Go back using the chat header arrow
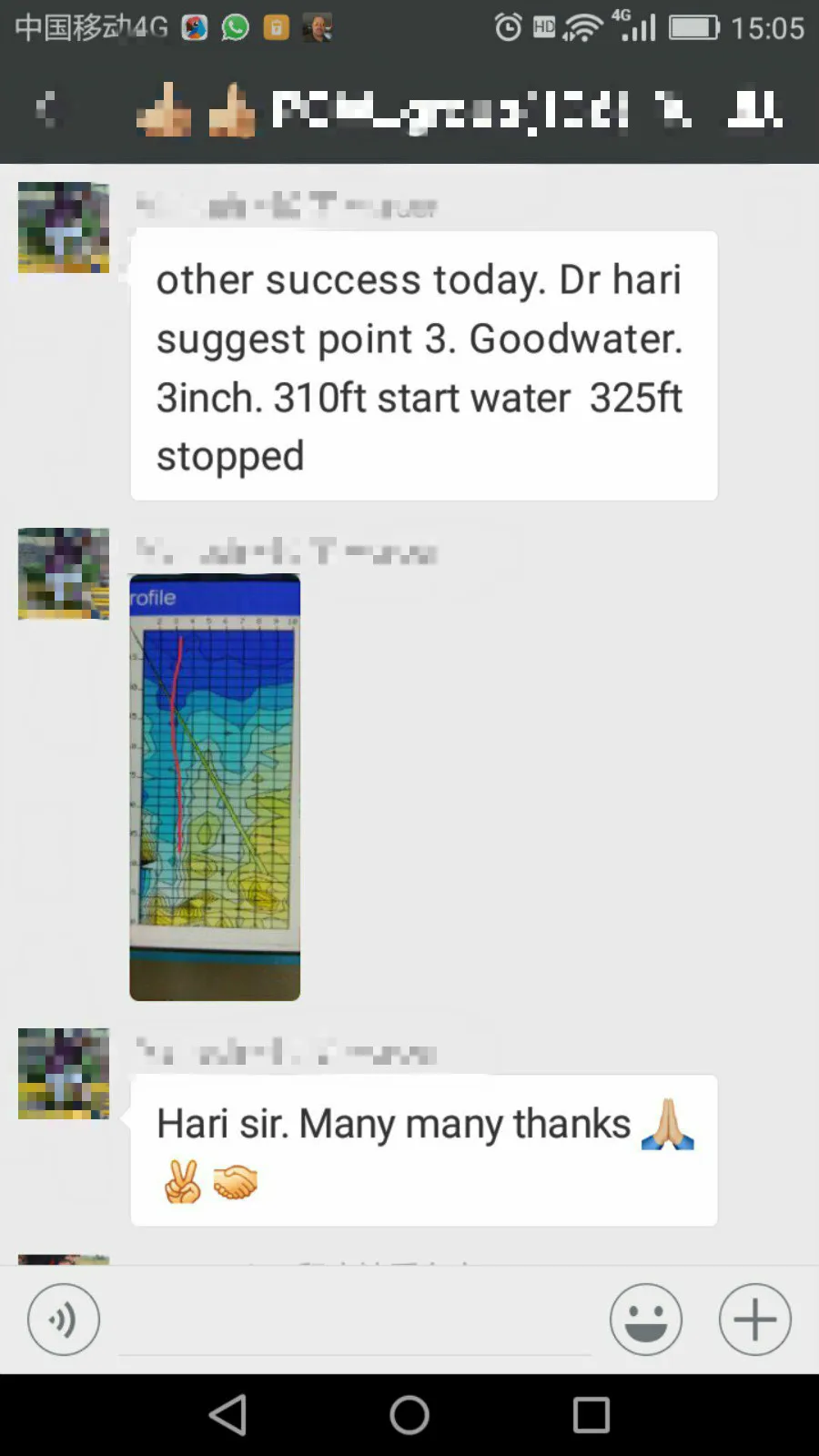Viewport: 819px width, 1456px height. click(45, 109)
